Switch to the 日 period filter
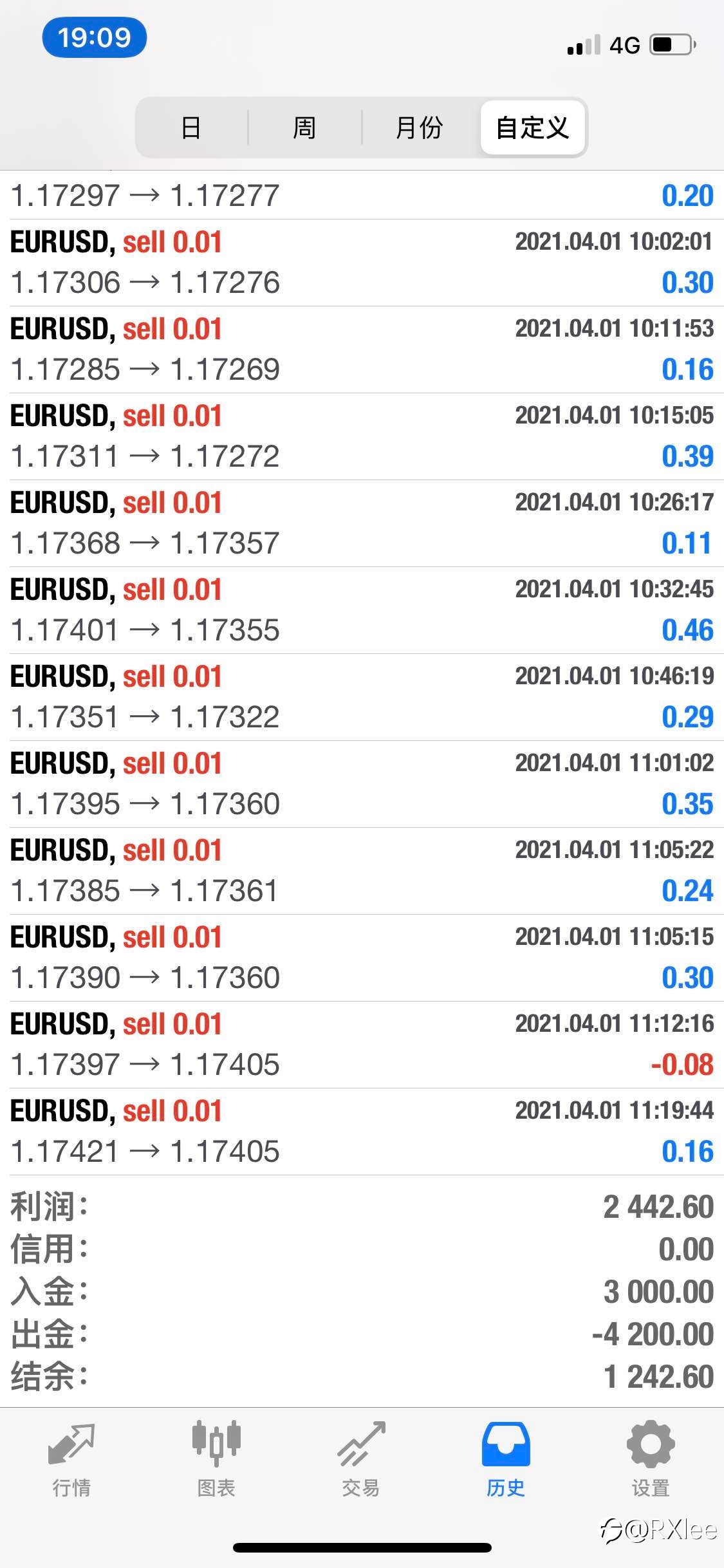This screenshot has height=1568, width=724. pos(191,127)
